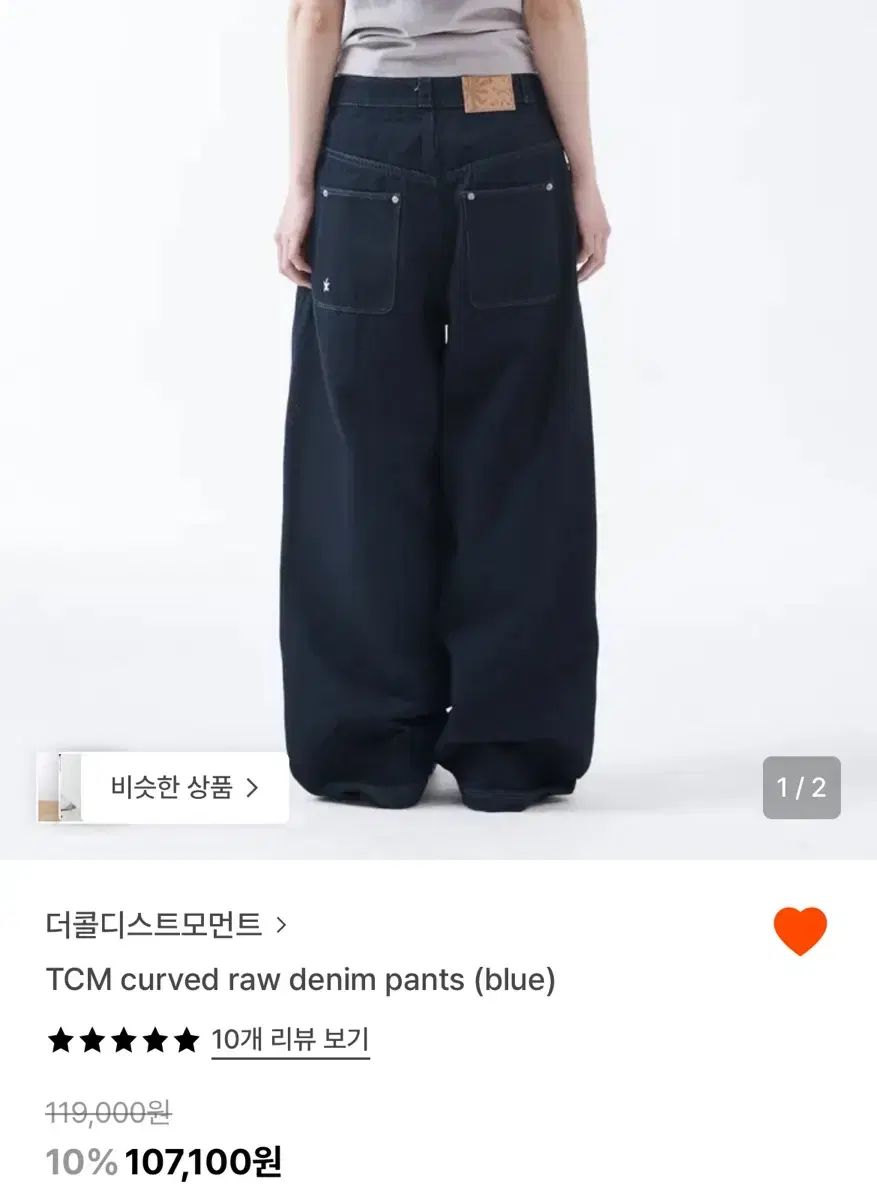Viewport: 877px width, 1200px height.
Task: Select the current first photo tab indicator
Action: click(786, 787)
